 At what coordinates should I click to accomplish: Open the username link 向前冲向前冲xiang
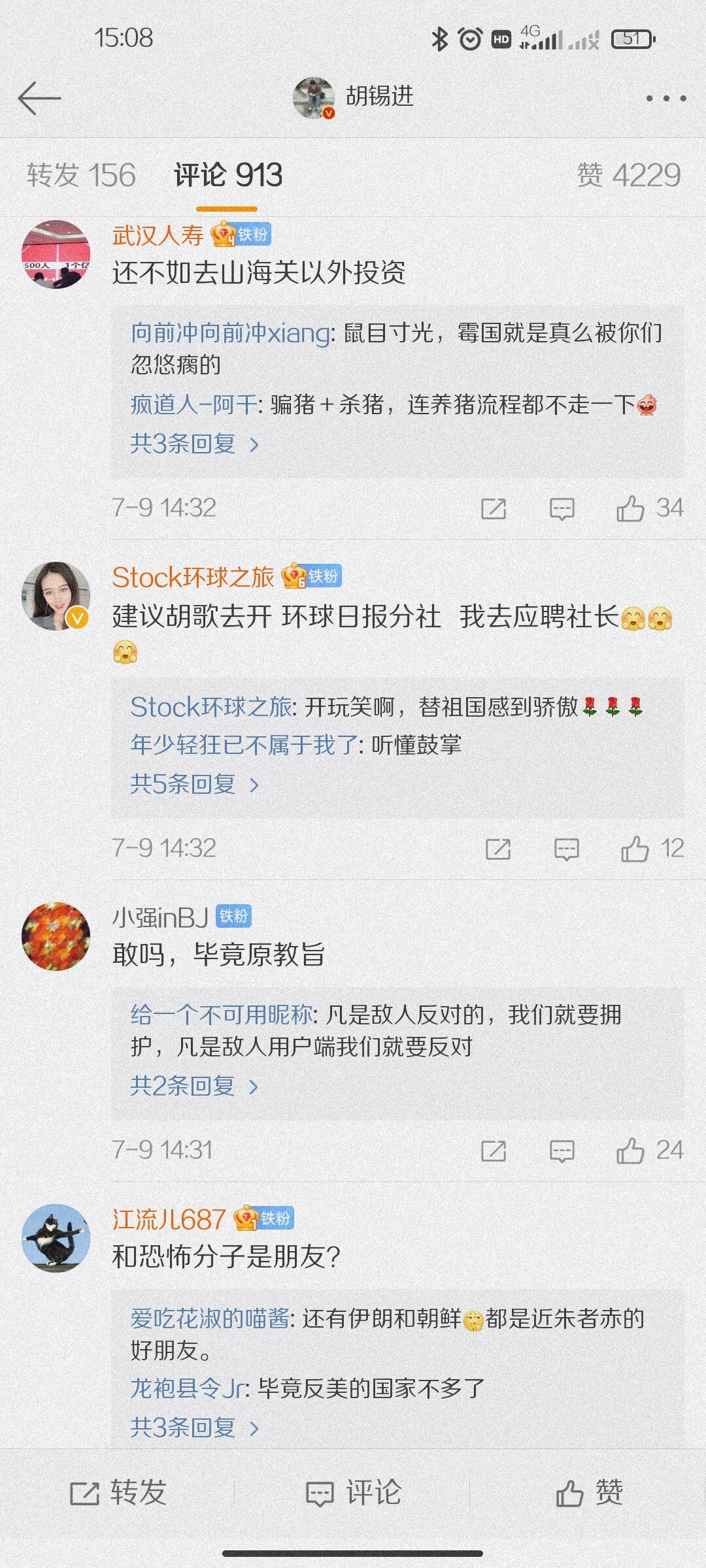click(x=230, y=333)
